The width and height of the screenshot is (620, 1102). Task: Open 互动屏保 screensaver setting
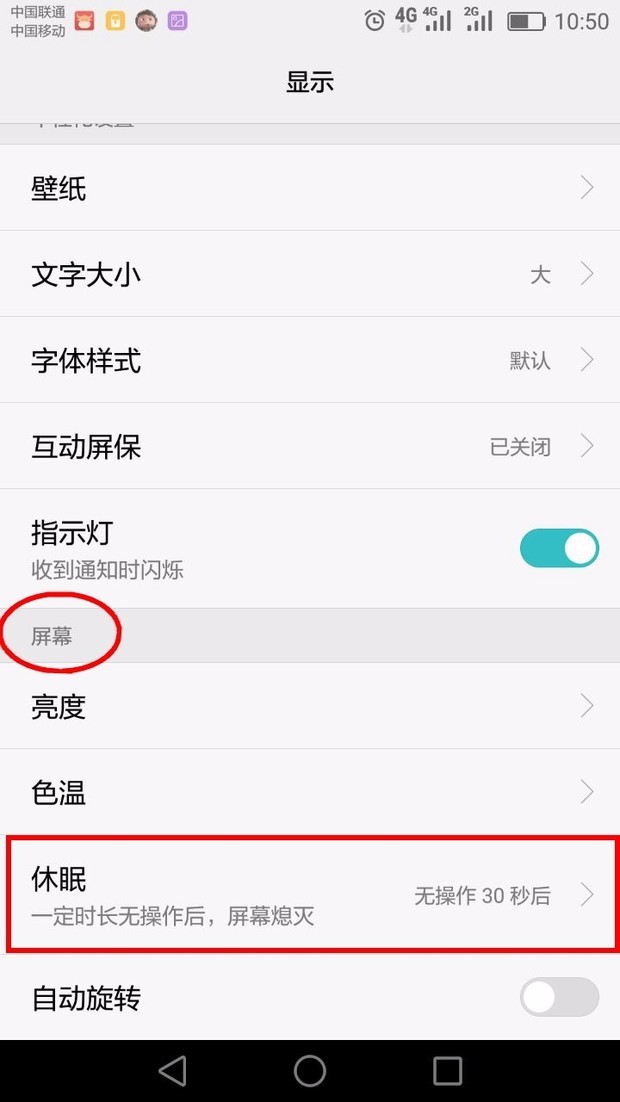pyautogui.click(x=310, y=446)
